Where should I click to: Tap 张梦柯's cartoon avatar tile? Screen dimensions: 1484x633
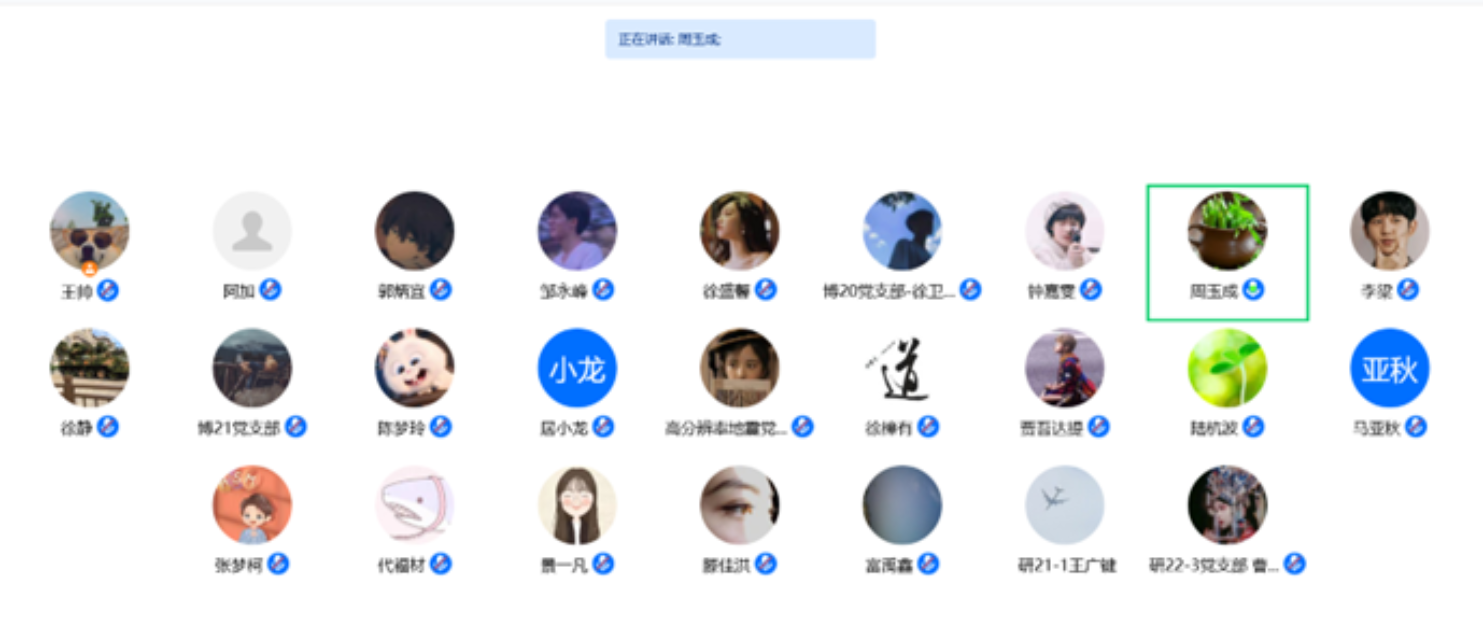(252, 505)
